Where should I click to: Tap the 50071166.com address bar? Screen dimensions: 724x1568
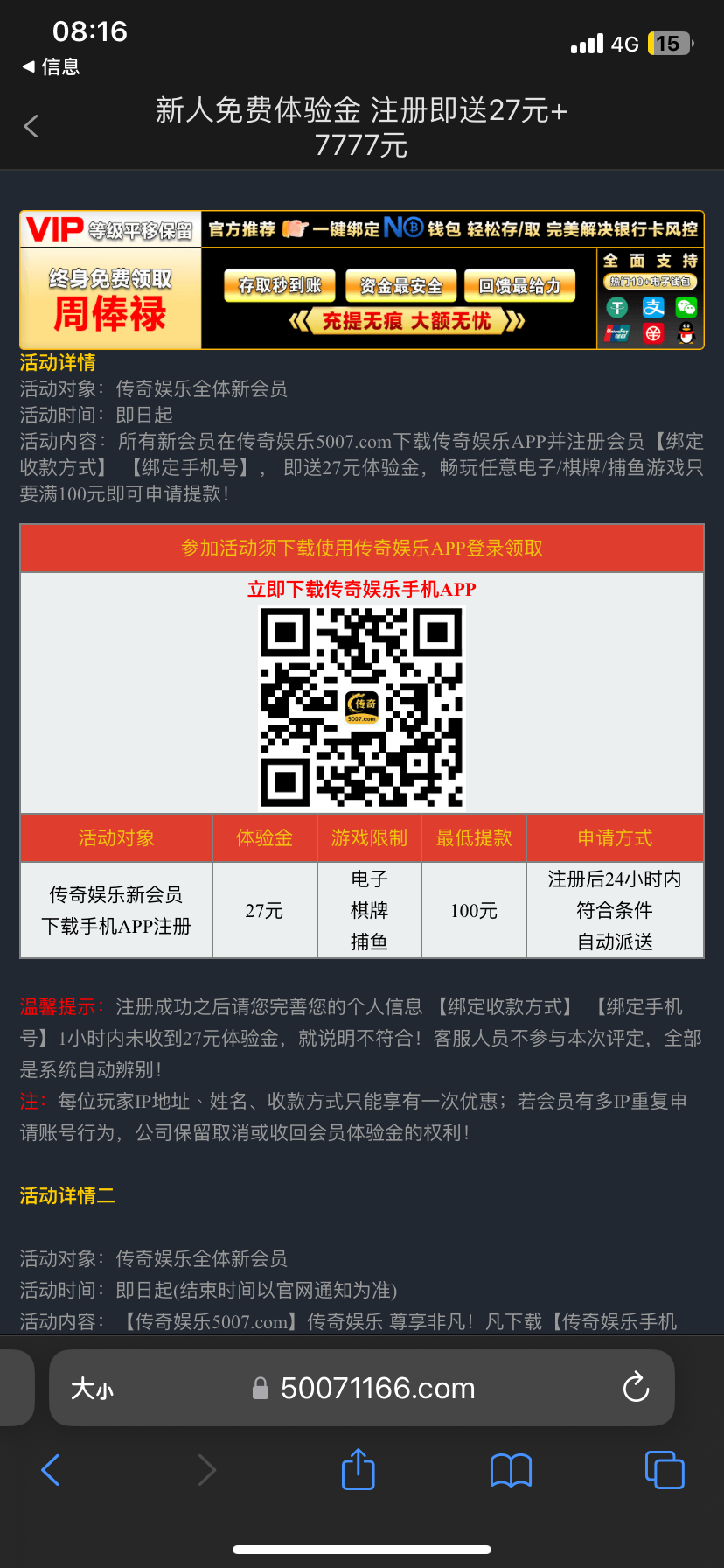click(x=377, y=1389)
